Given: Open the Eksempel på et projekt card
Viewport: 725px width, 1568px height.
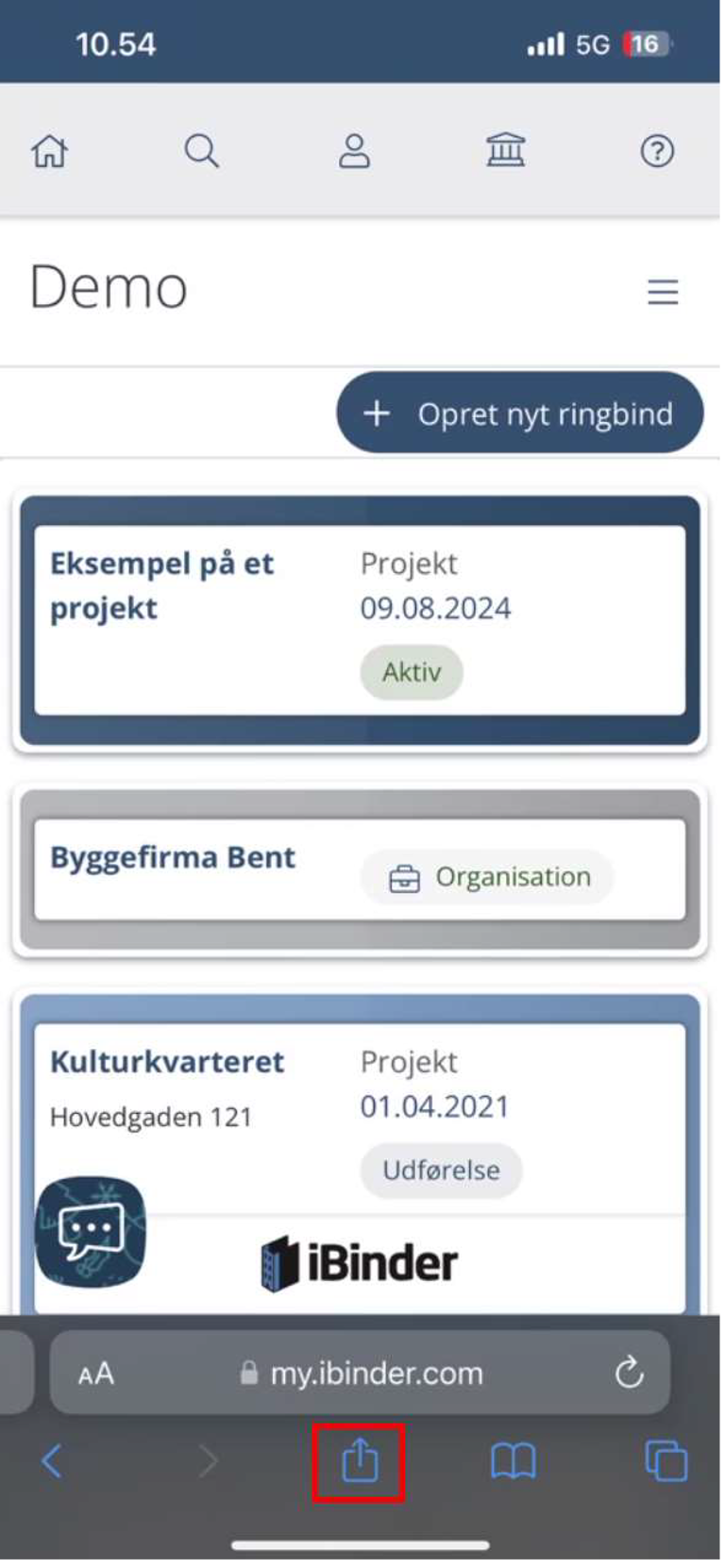Looking at the screenshot, I should click(x=360, y=620).
